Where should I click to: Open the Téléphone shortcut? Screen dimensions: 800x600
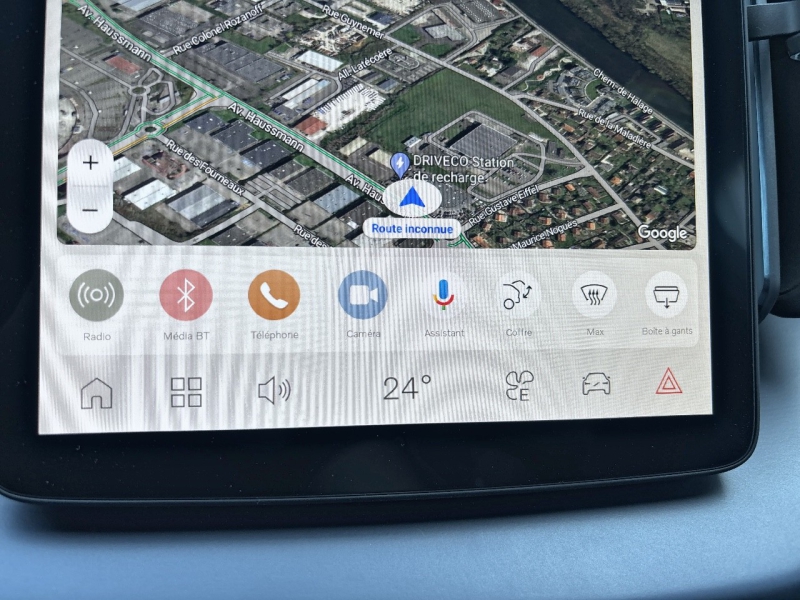[274, 296]
